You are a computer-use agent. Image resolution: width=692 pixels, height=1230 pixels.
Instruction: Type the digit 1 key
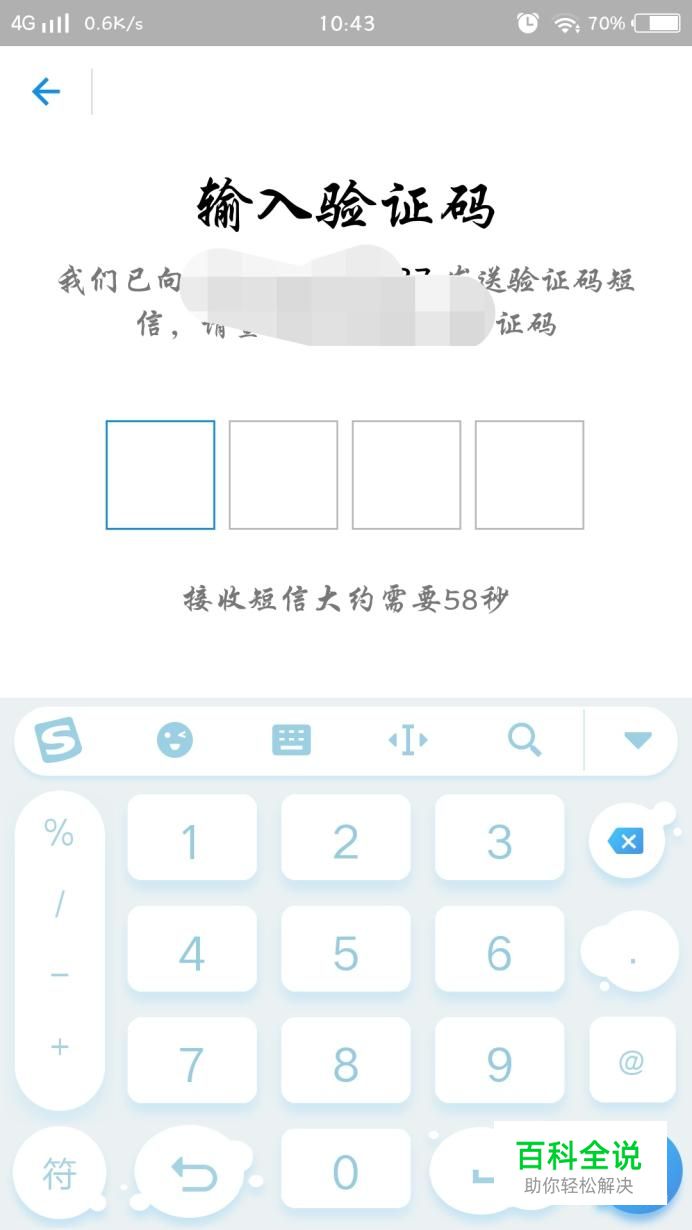(191, 842)
